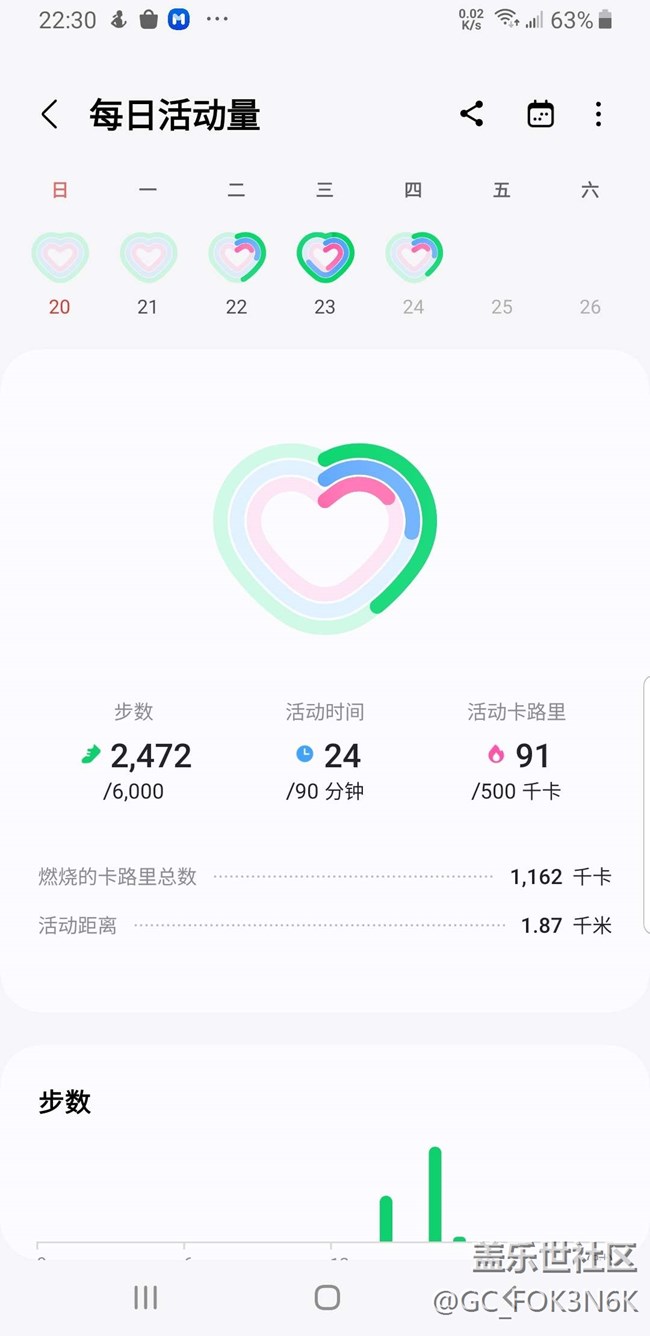Image resolution: width=650 pixels, height=1336 pixels.
Task: Open the overflow menu
Action: pos(598,114)
